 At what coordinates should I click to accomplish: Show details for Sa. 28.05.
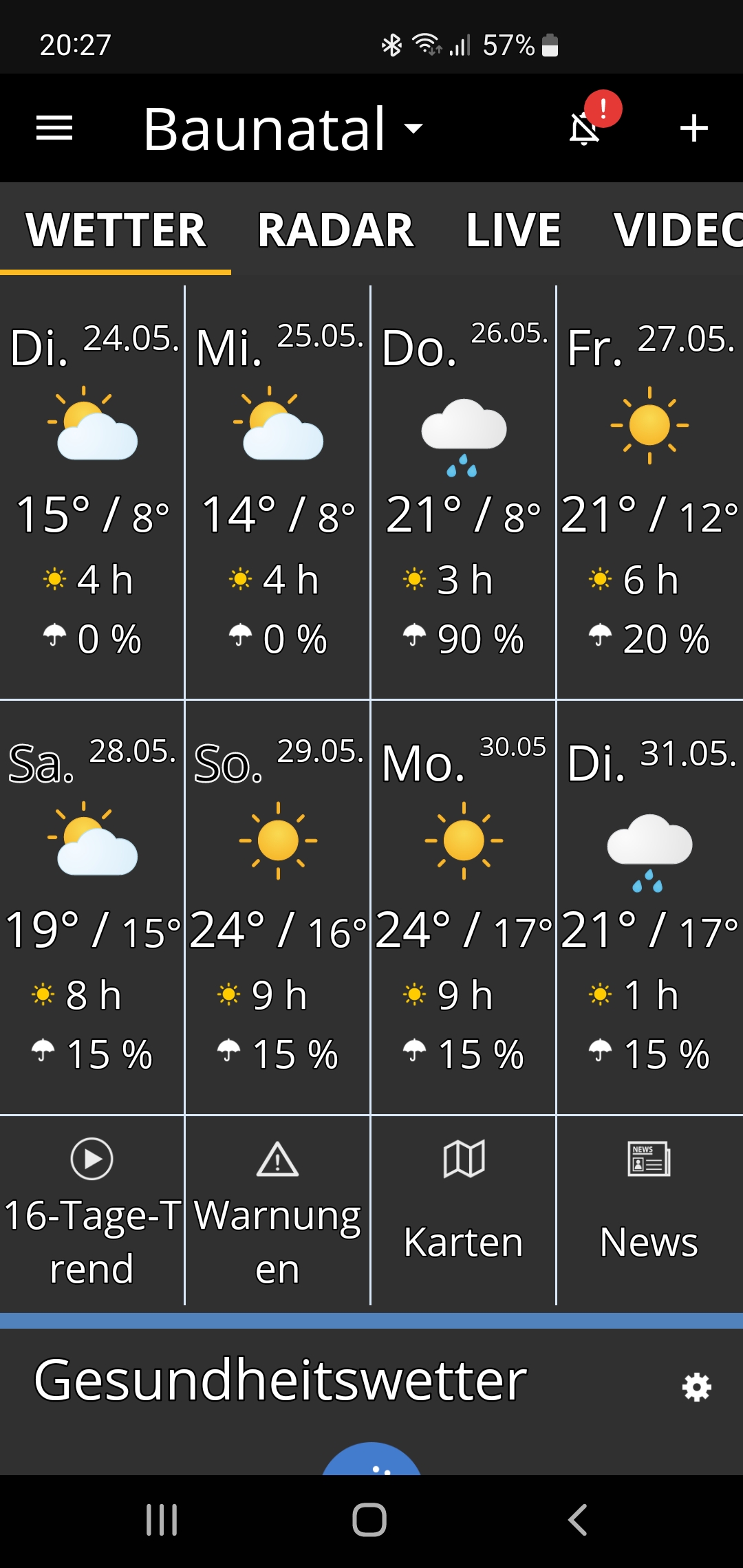click(x=92, y=908)
